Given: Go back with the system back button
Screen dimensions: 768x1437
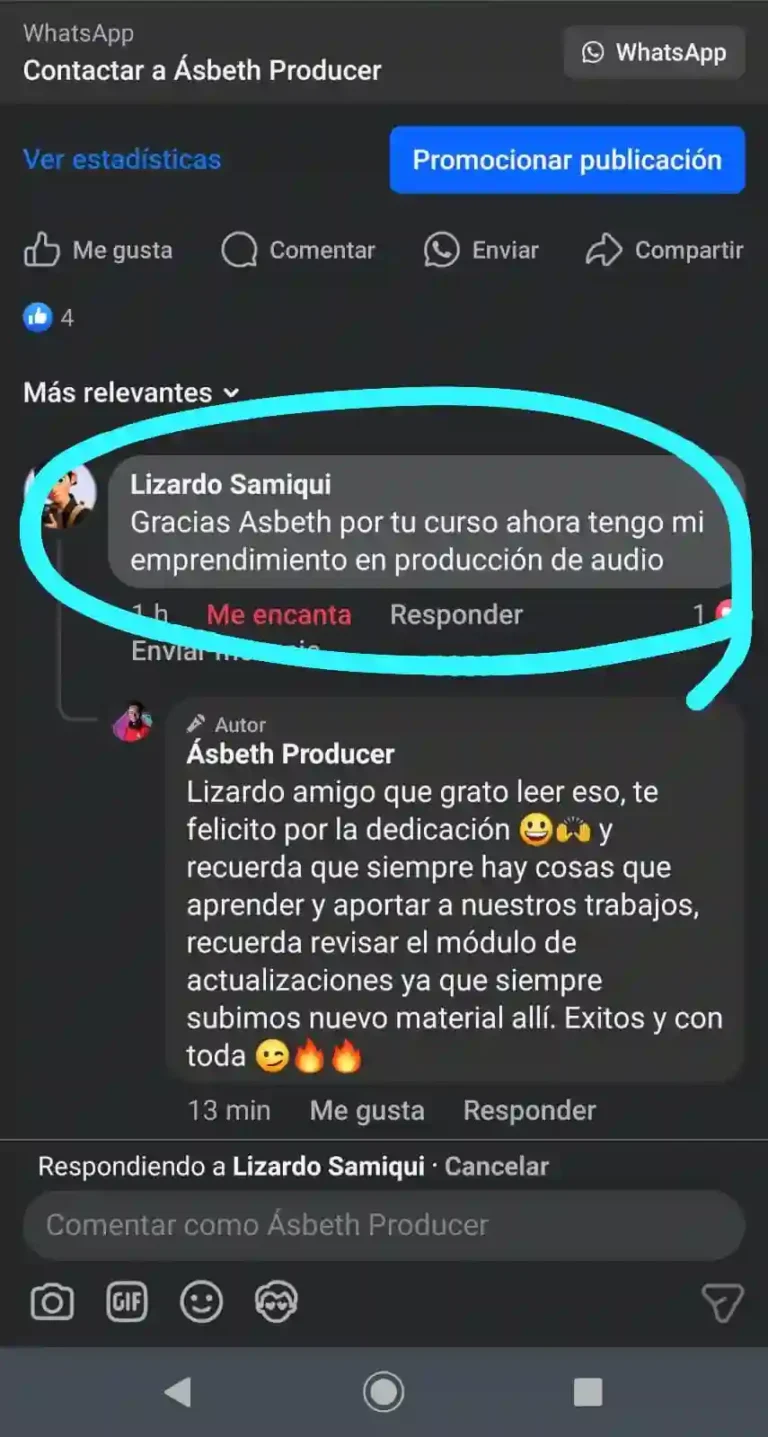Looking at the screenshot, I should click(x=177, y=1392).
